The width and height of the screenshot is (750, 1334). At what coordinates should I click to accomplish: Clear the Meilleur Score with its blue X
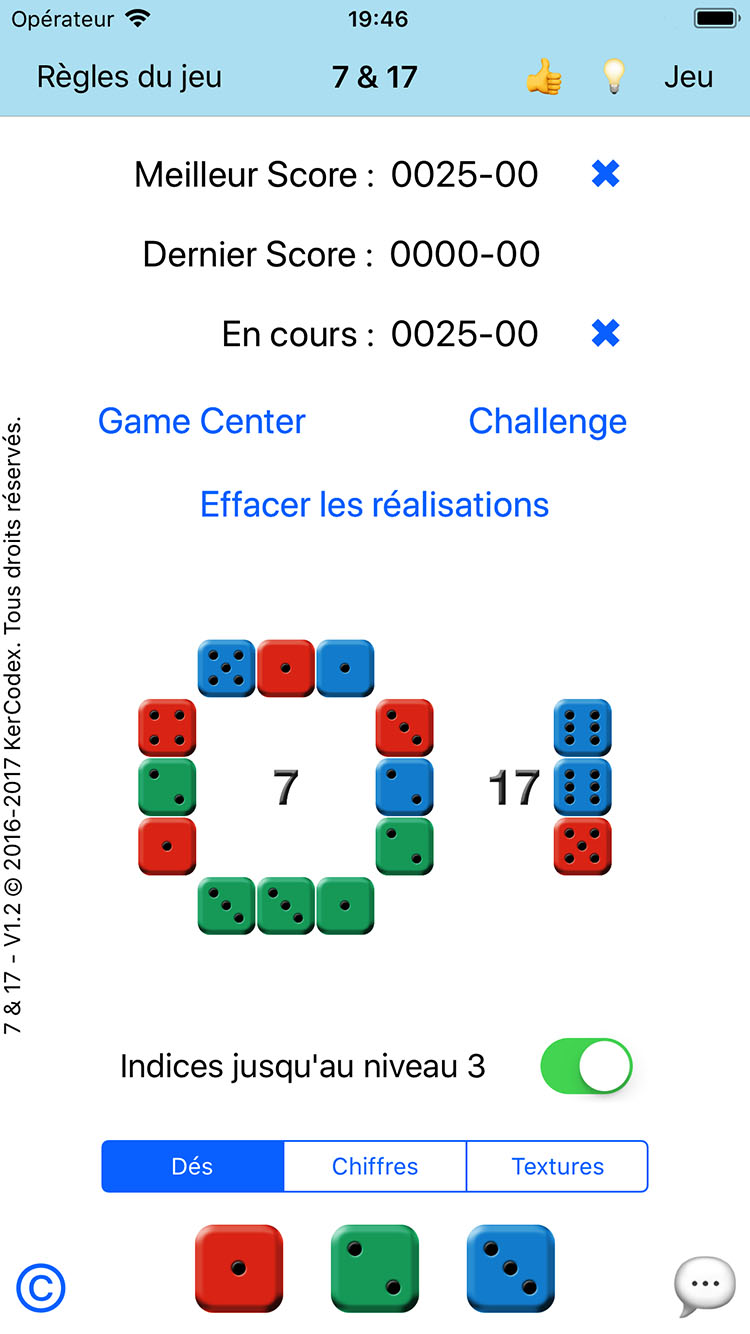point(604,173)
